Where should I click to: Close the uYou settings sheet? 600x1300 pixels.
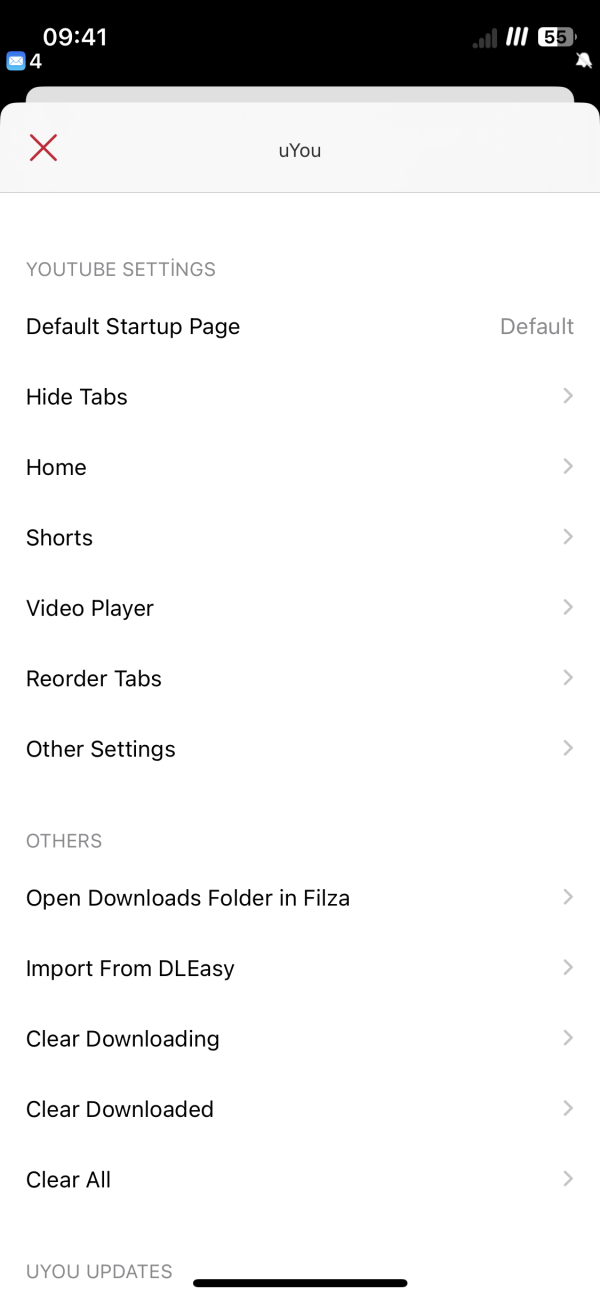[x=43, y=149]
